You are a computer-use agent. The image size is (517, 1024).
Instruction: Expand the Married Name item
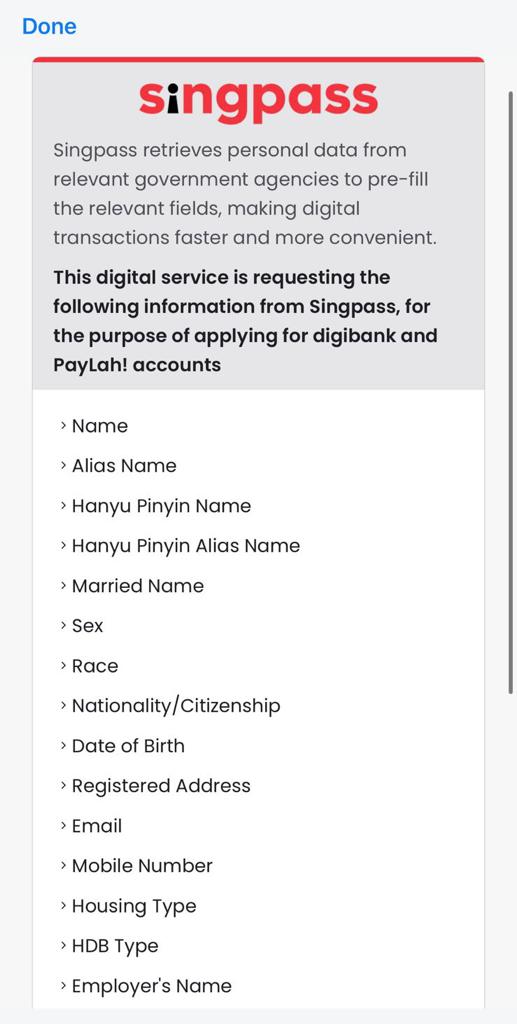(x=132, y=586)
